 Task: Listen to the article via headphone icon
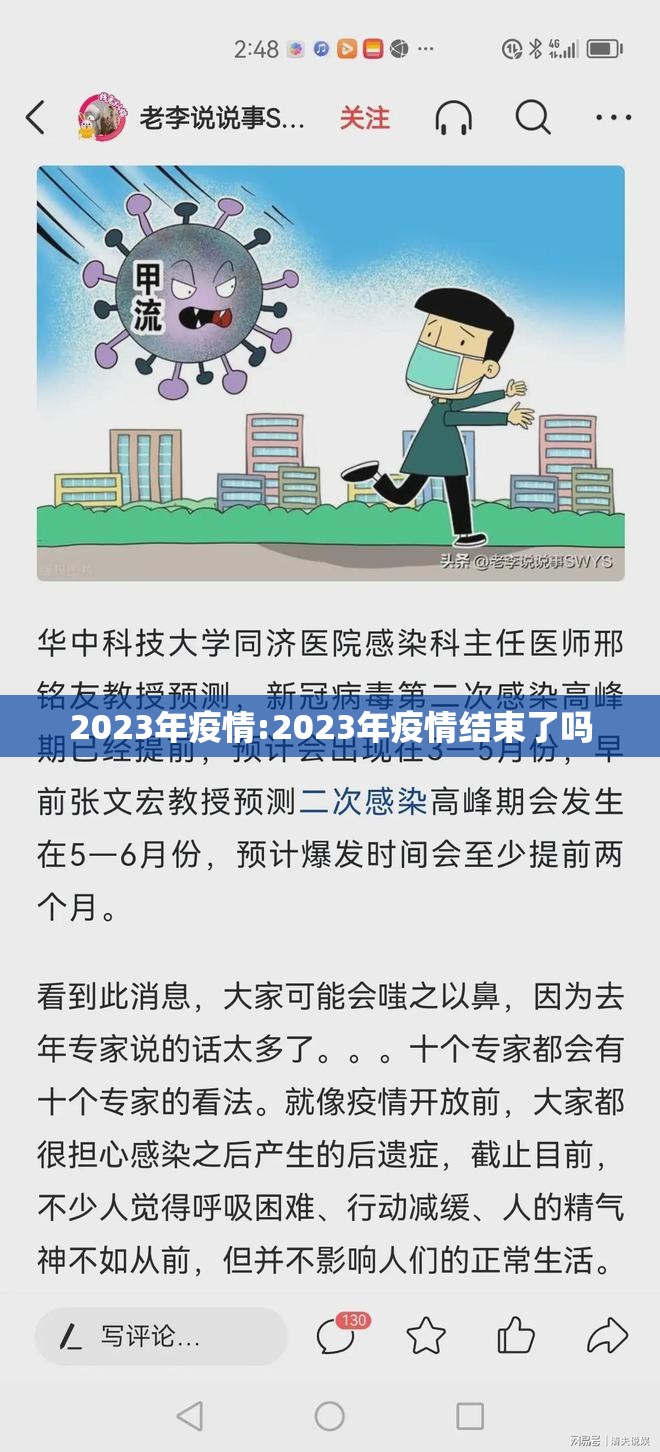tap(453, 118)
